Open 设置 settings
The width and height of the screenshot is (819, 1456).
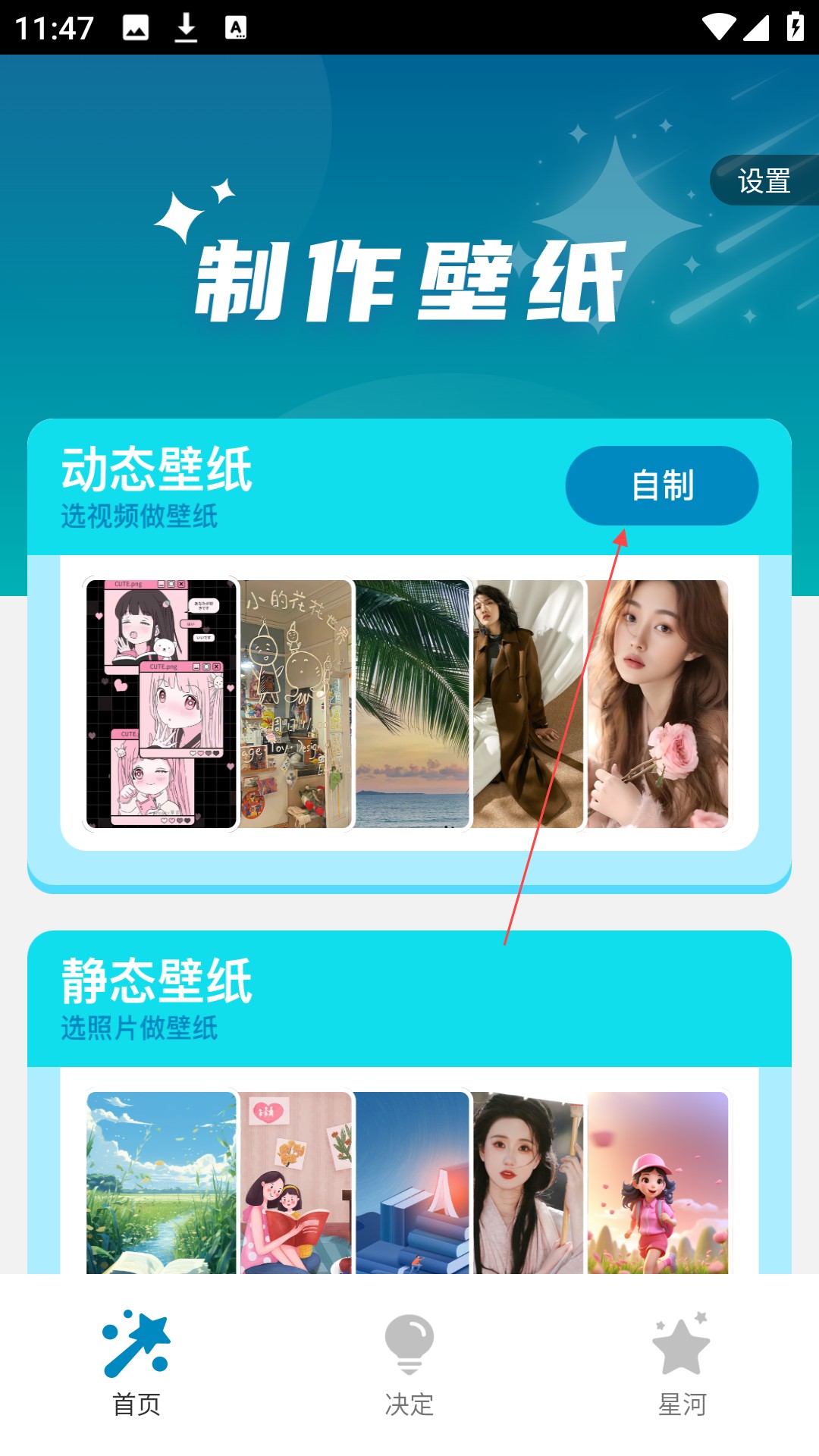click(x=764, y=180)
